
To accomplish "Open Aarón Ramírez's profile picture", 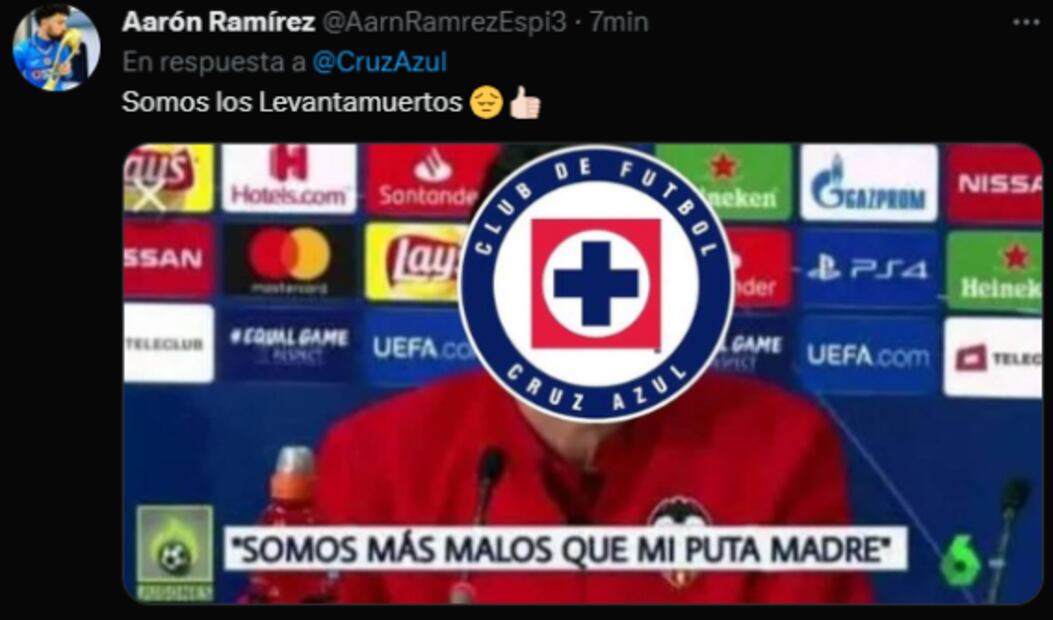I will click(x=56, y=48).
